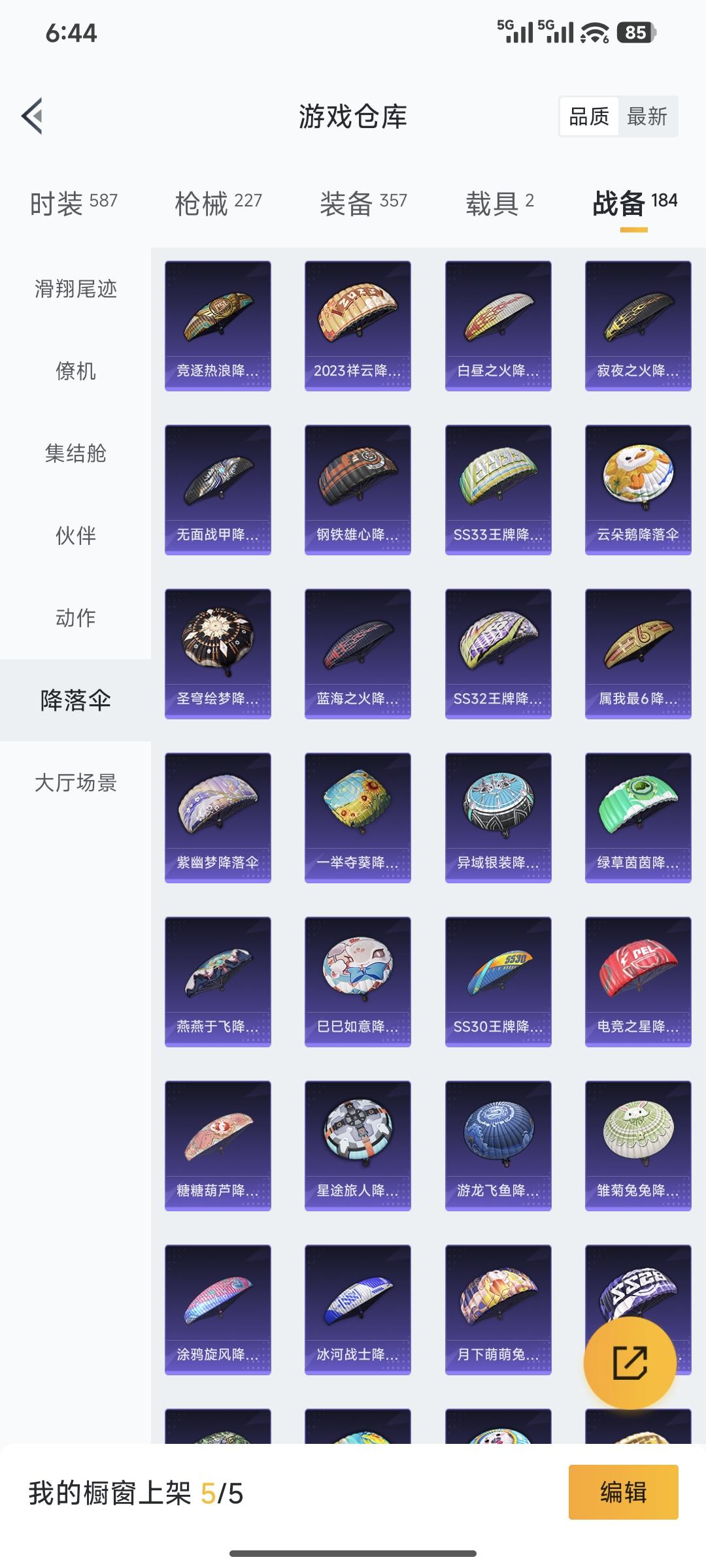Open the 滑翔尾迹 category
Image resolution: width=706 pixels, height=1568 pixels.
click(74, 289)
